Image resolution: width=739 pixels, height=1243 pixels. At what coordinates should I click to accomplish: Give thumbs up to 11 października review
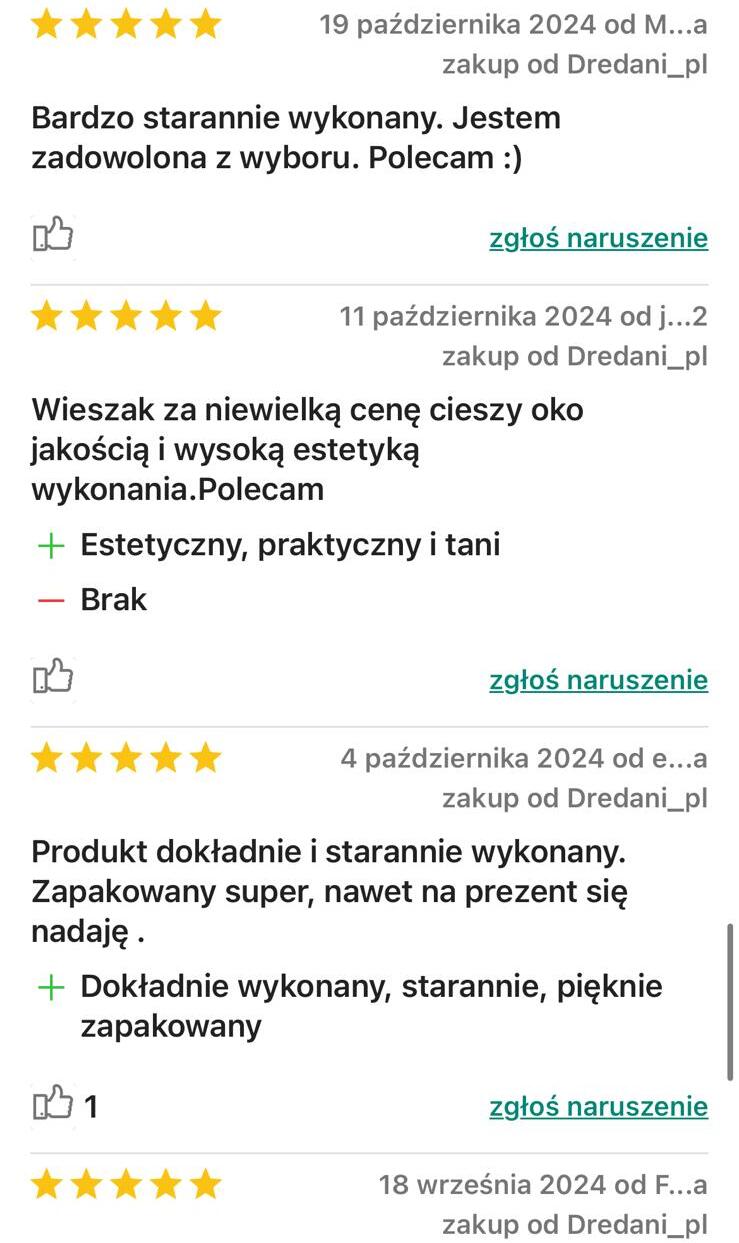(54, 678)
